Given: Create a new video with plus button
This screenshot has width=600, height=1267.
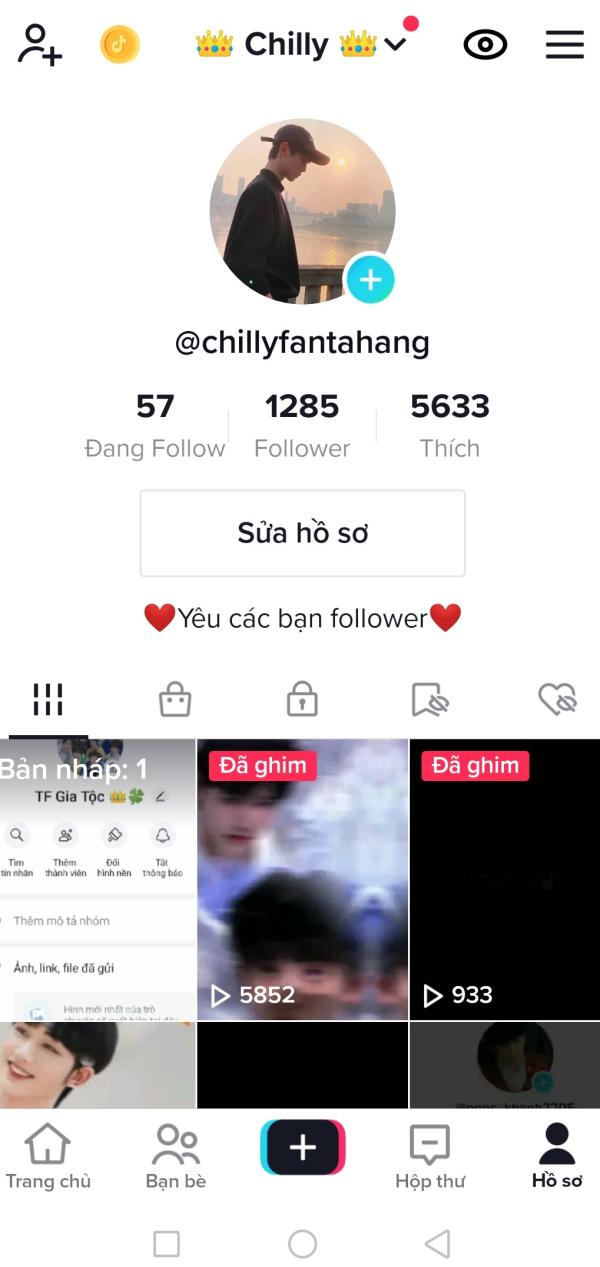Looking at the screenshot, I should (x=302, y=1147).
